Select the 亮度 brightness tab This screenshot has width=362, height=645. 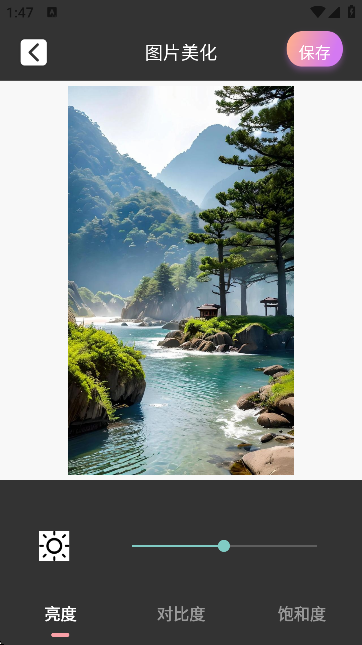(x=60, y=614)
